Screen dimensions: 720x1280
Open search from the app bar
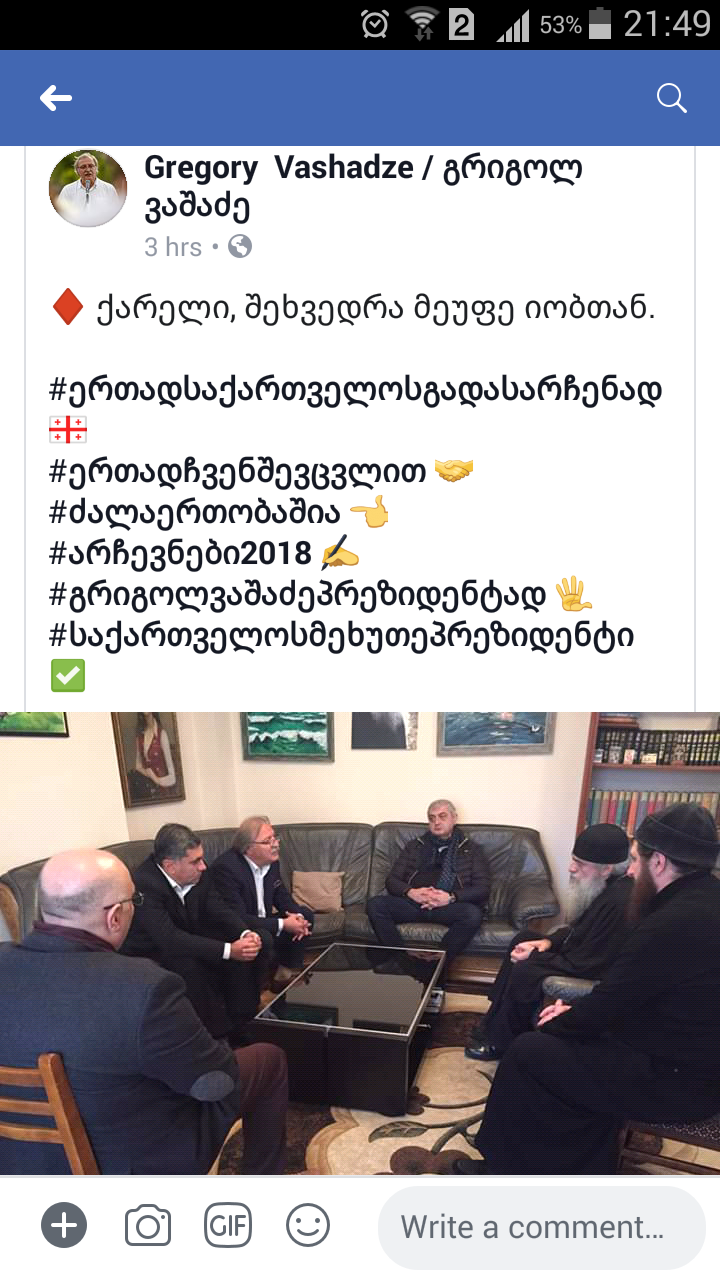tap(671, 98)
